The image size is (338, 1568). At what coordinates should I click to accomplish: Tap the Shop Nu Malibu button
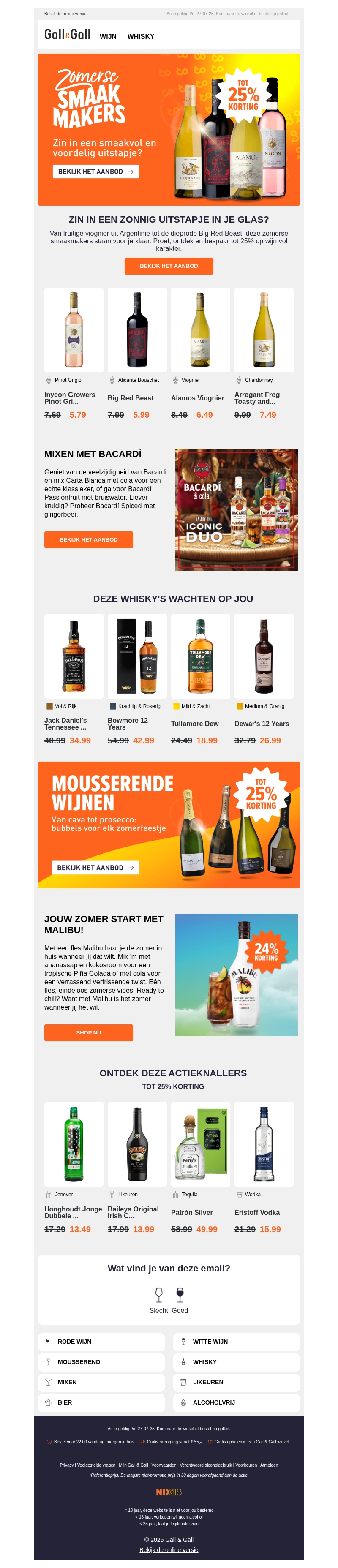(88, 1032)
